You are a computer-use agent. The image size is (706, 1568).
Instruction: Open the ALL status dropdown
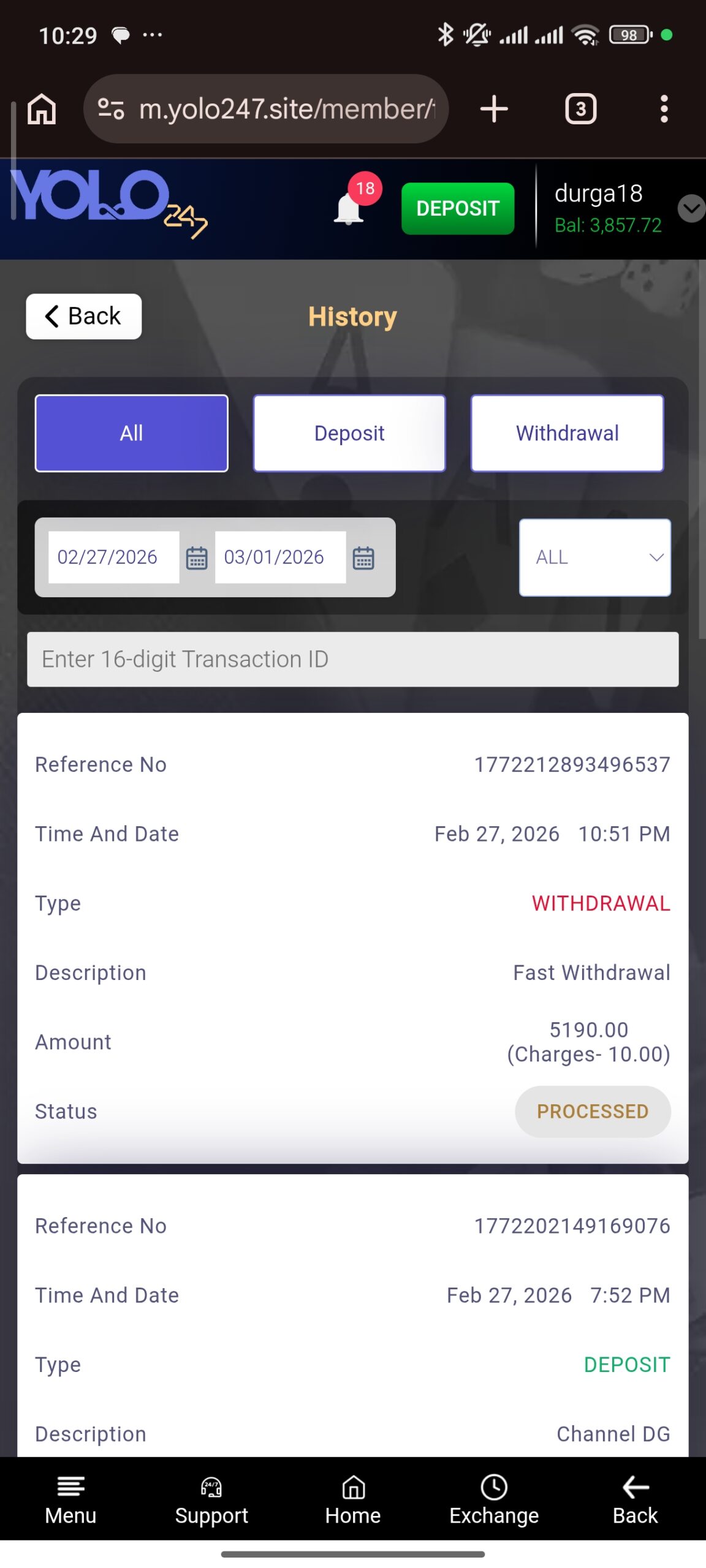[x=594, y=557]
